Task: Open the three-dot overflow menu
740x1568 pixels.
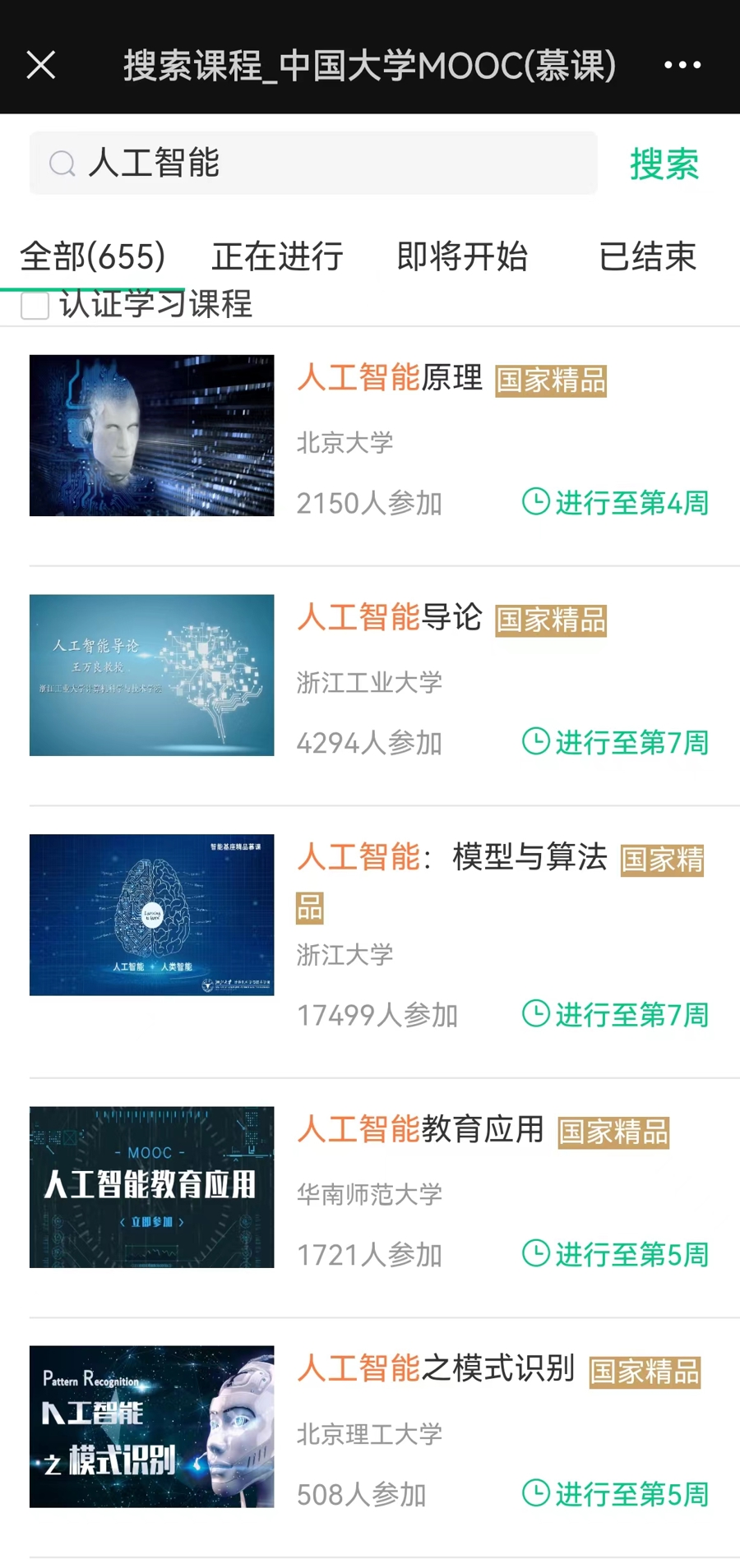Action: (x=682, y=65)
